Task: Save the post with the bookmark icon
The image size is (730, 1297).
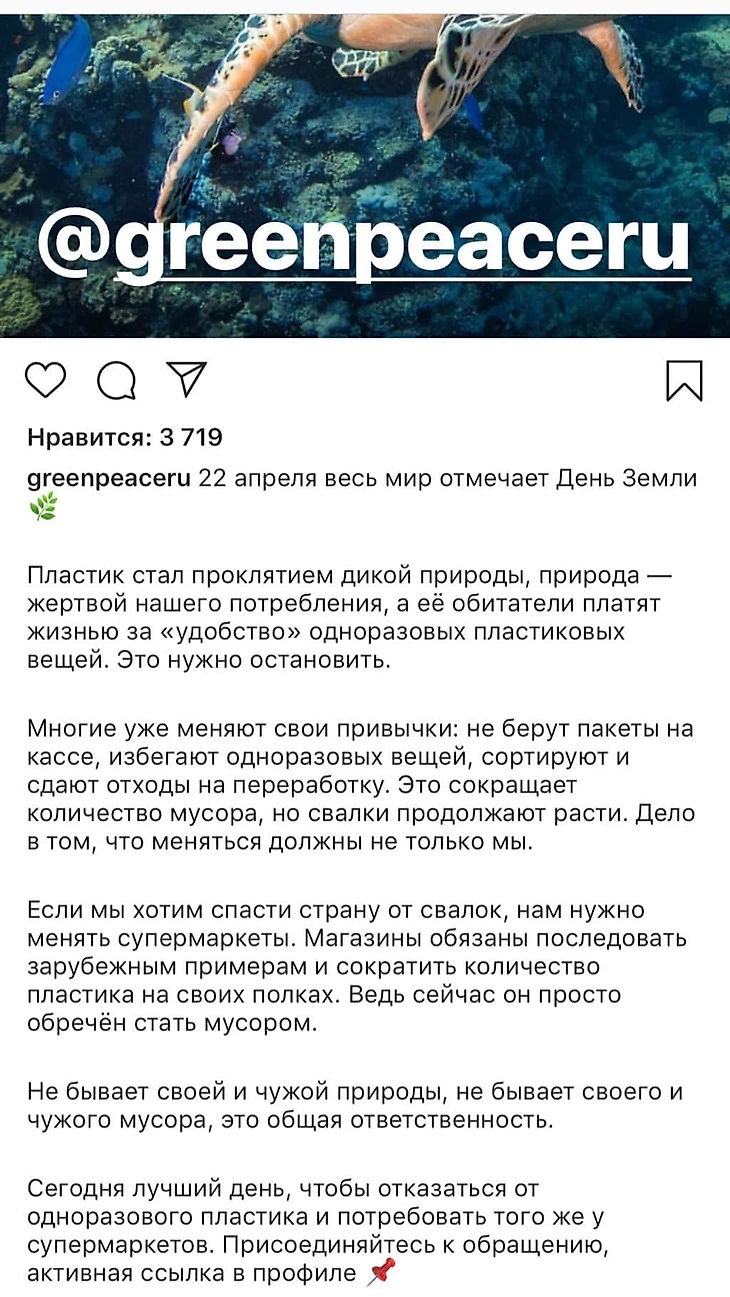Action: pyautogui.click(x=684, y=381)
